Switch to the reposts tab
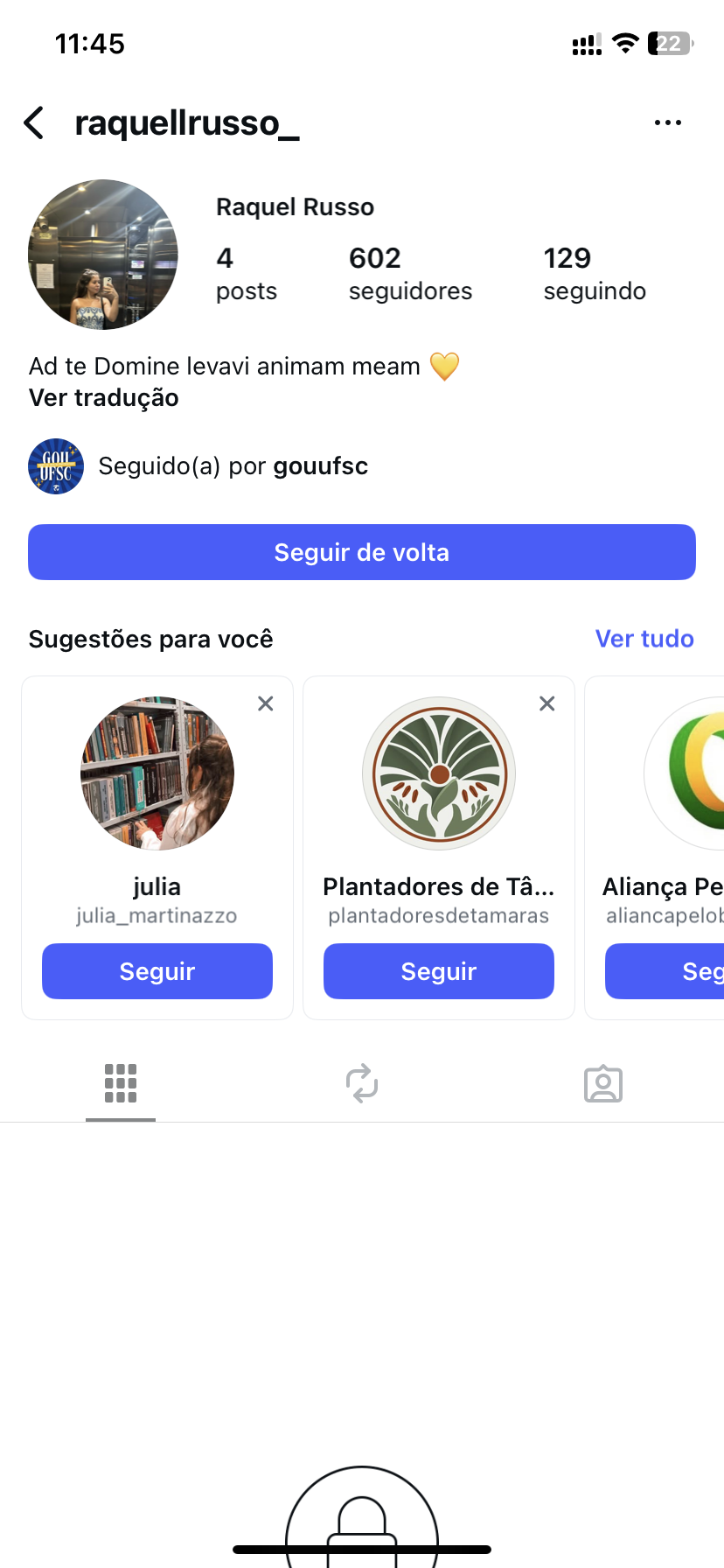Screen dimensions: 724x1568 tap(362, 1084)
